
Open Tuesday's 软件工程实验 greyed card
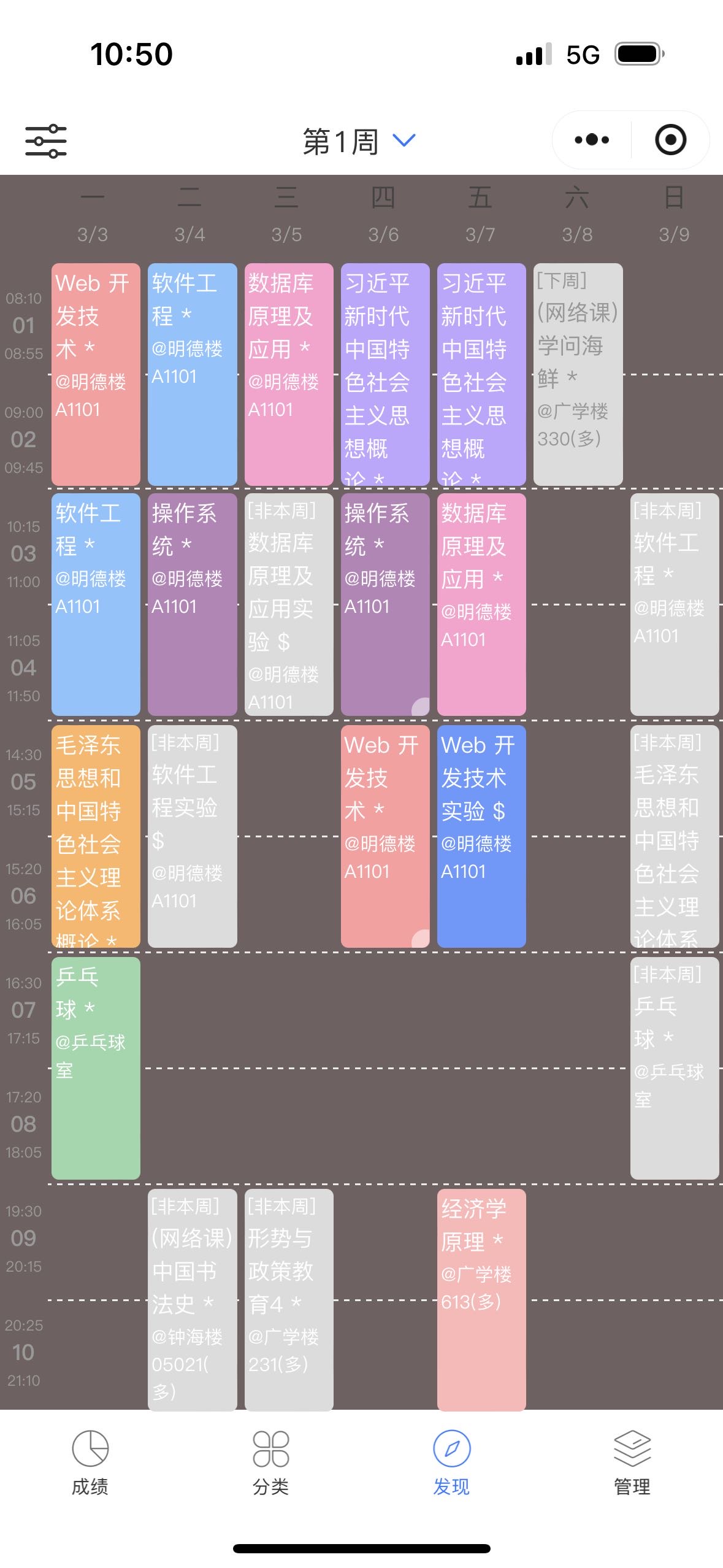point(192,836)
